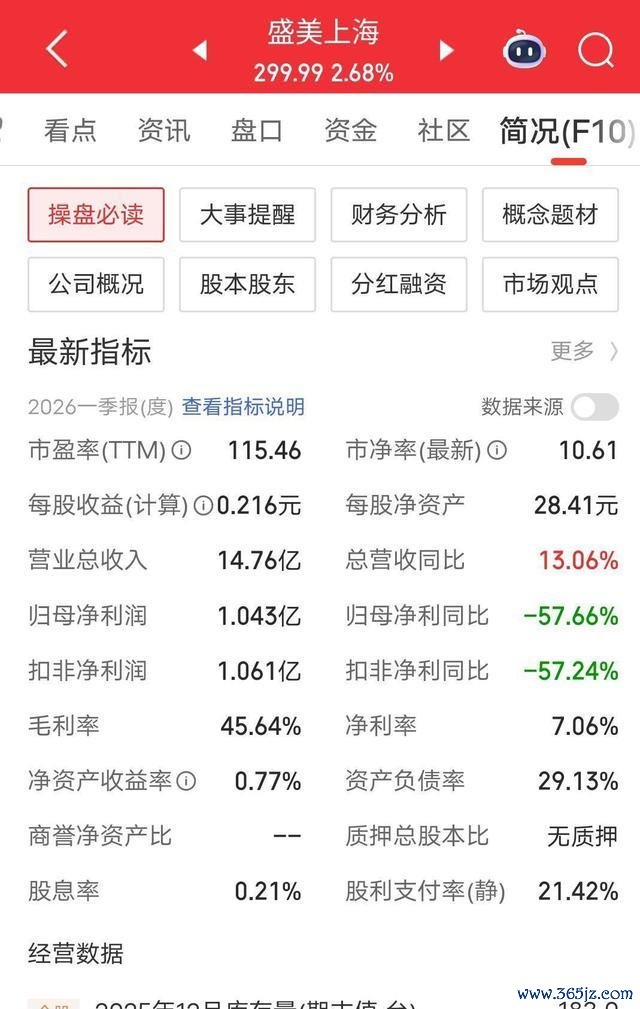640x1009 pixels.
Task: Toggle the 数据来源 switch
Action: coord(595,407)
